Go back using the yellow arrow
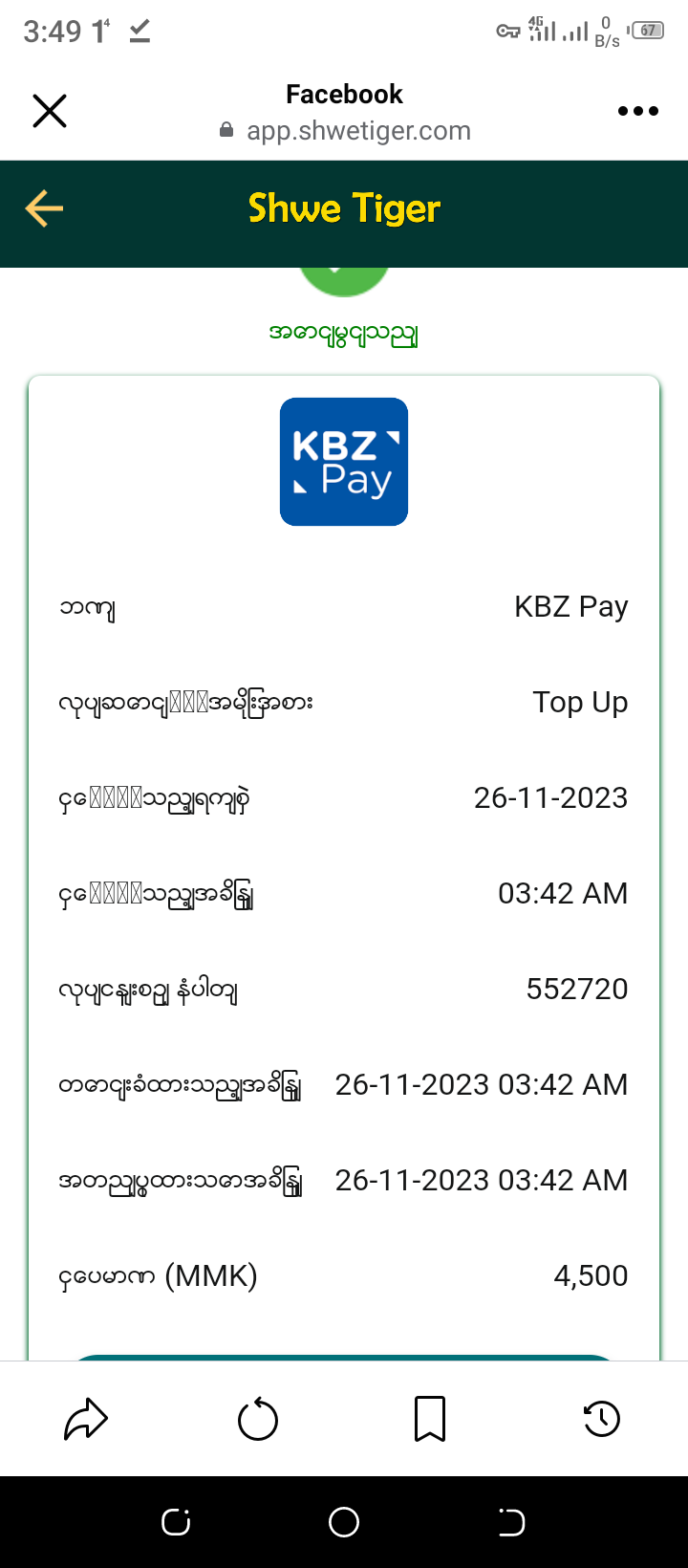This screenshot has height=1568, width=688. [x=44, y=208]
